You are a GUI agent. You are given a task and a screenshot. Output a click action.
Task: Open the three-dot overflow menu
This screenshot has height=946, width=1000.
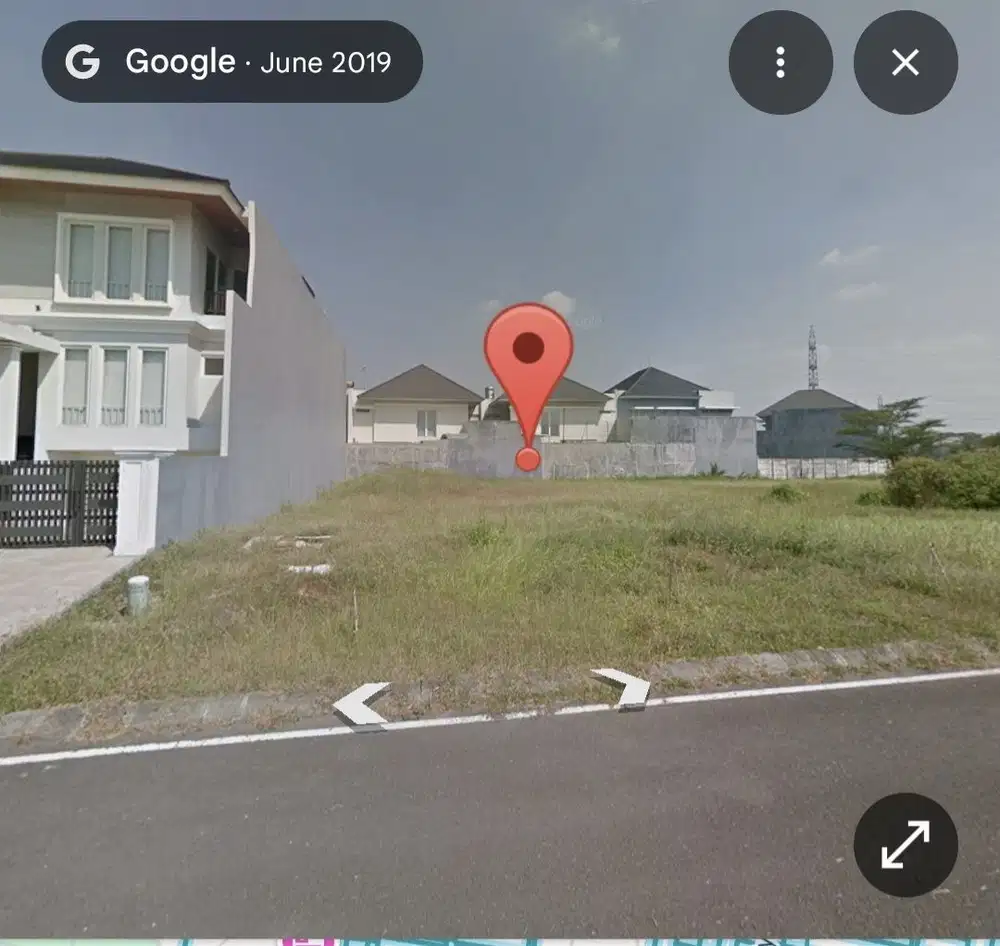[780, 62]
